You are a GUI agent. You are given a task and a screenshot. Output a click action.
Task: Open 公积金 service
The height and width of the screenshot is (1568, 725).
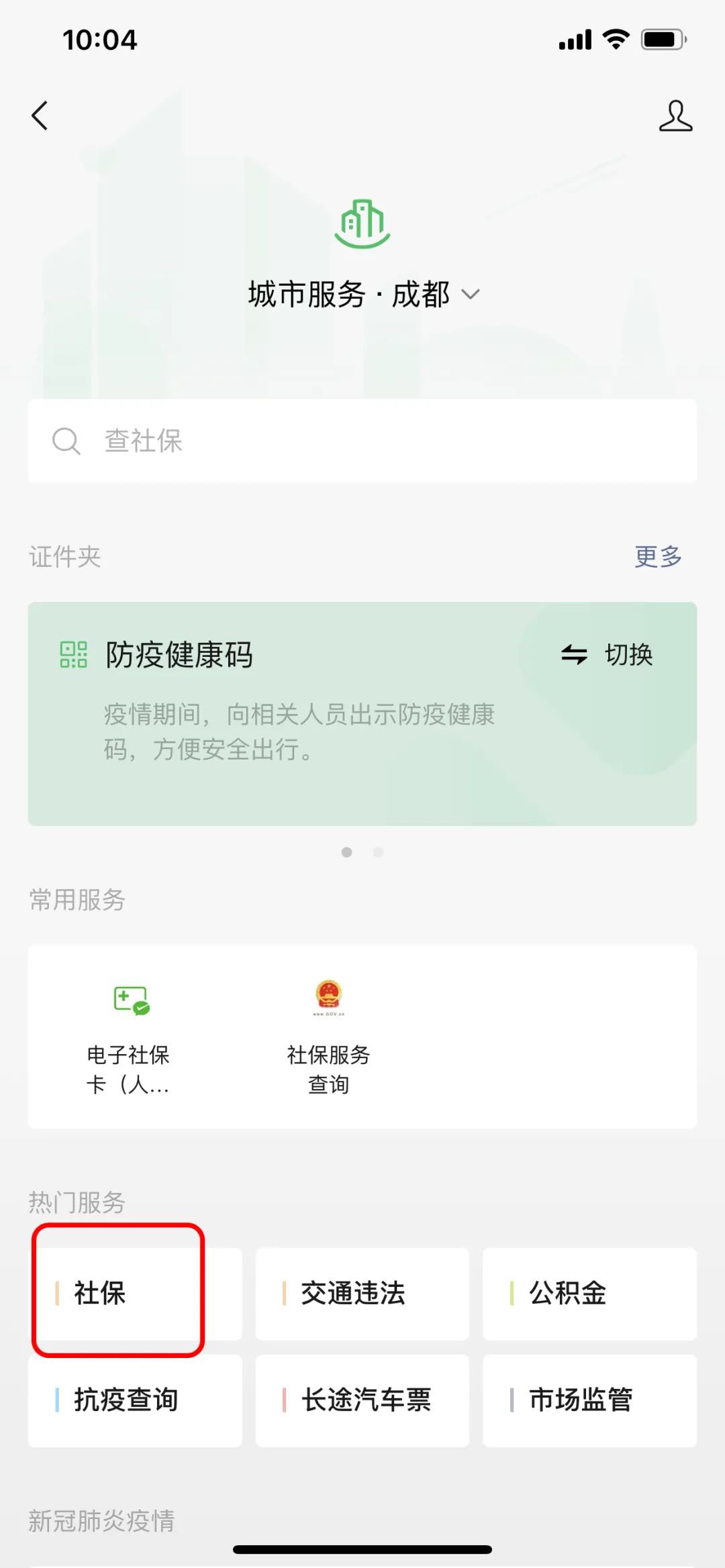point(589,1294)
